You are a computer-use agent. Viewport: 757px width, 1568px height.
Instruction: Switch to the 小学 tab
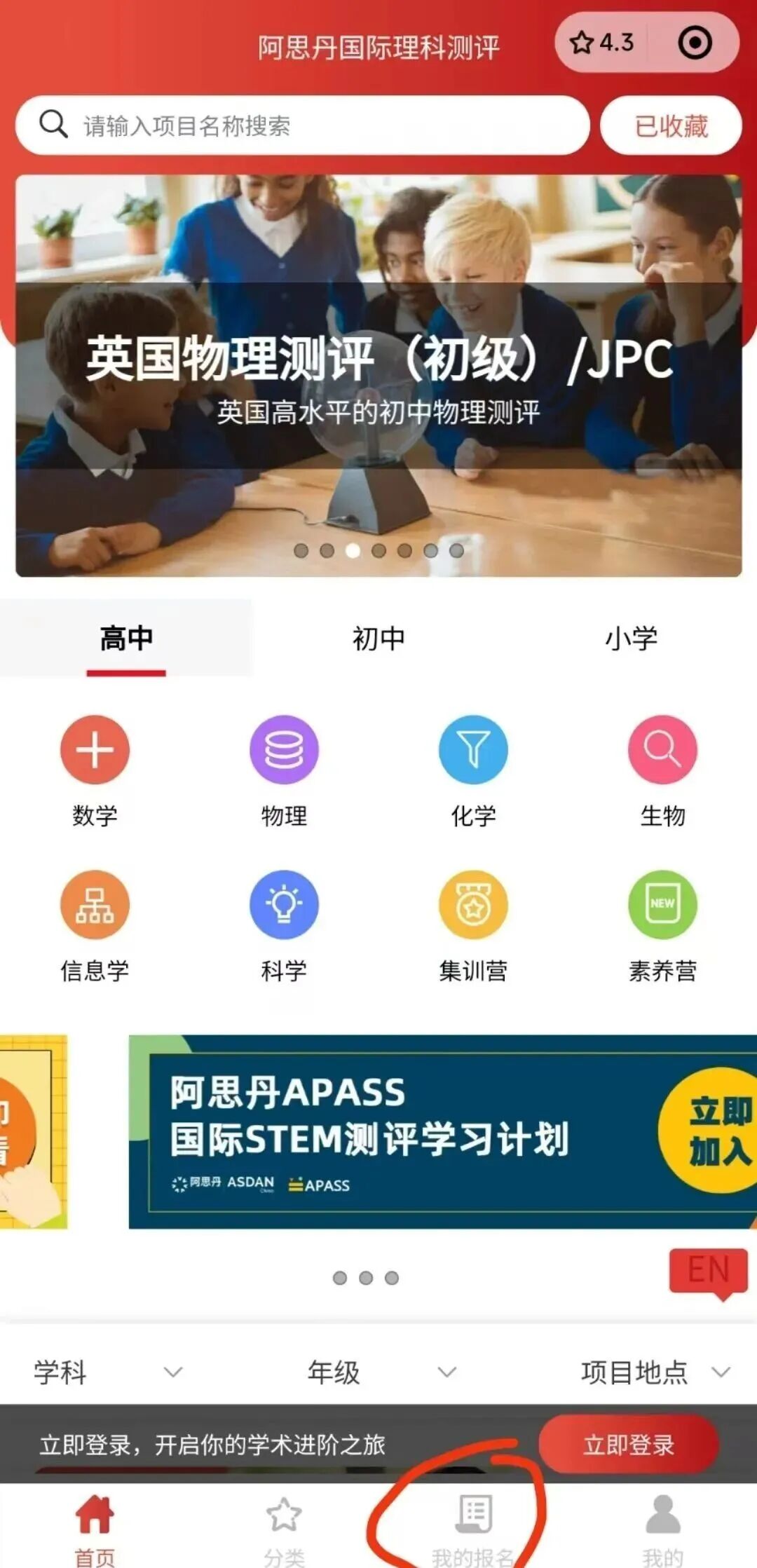click(x=631, y=639)
